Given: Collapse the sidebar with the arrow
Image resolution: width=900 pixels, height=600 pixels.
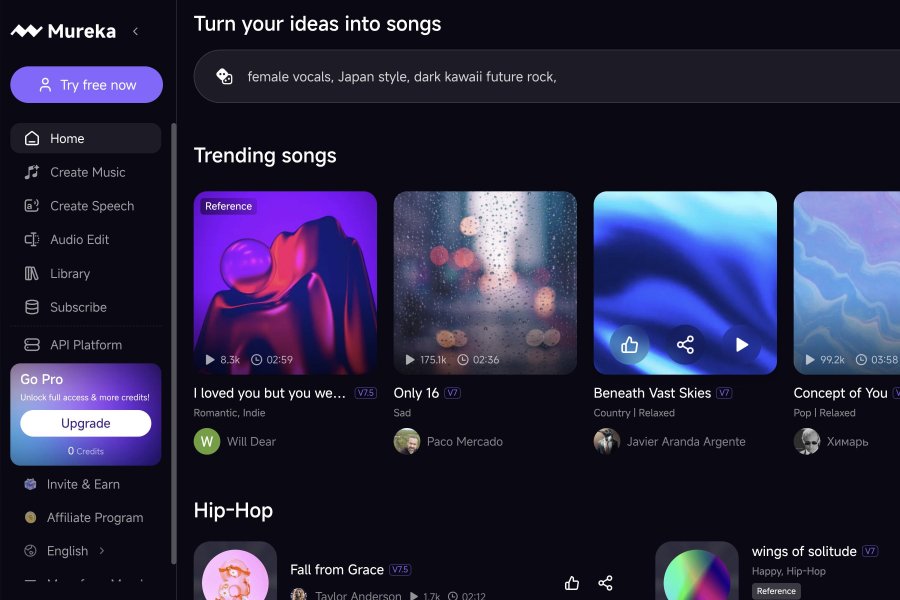Looking at the screenshot, I should (x=135, y=31).
